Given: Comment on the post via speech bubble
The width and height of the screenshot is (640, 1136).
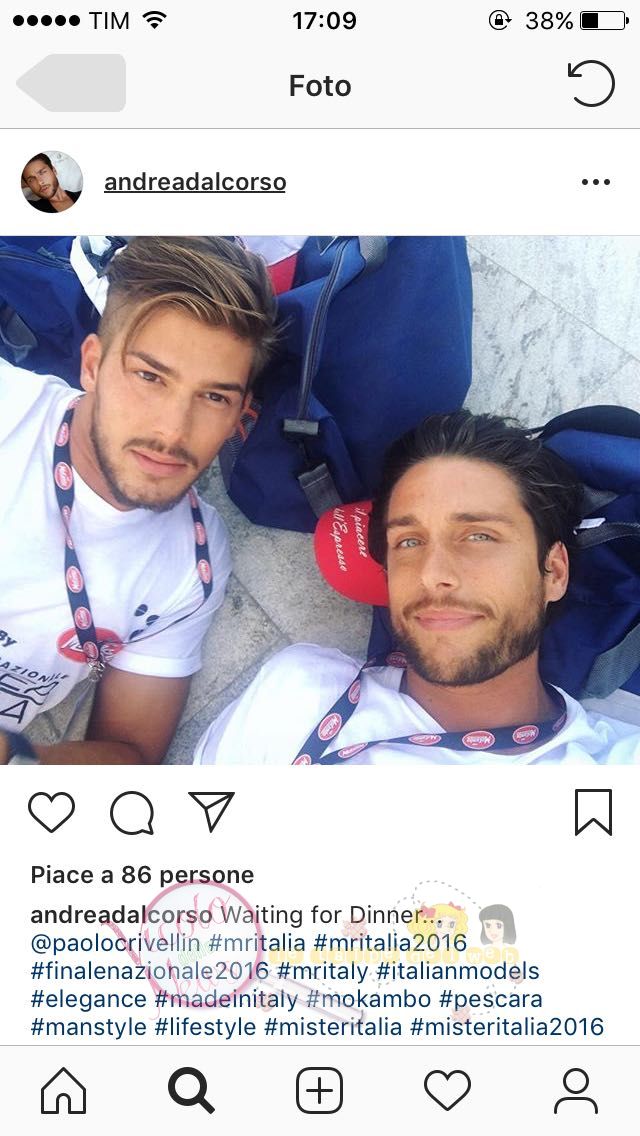Looking at the screenshot, I should click(131, 812).
